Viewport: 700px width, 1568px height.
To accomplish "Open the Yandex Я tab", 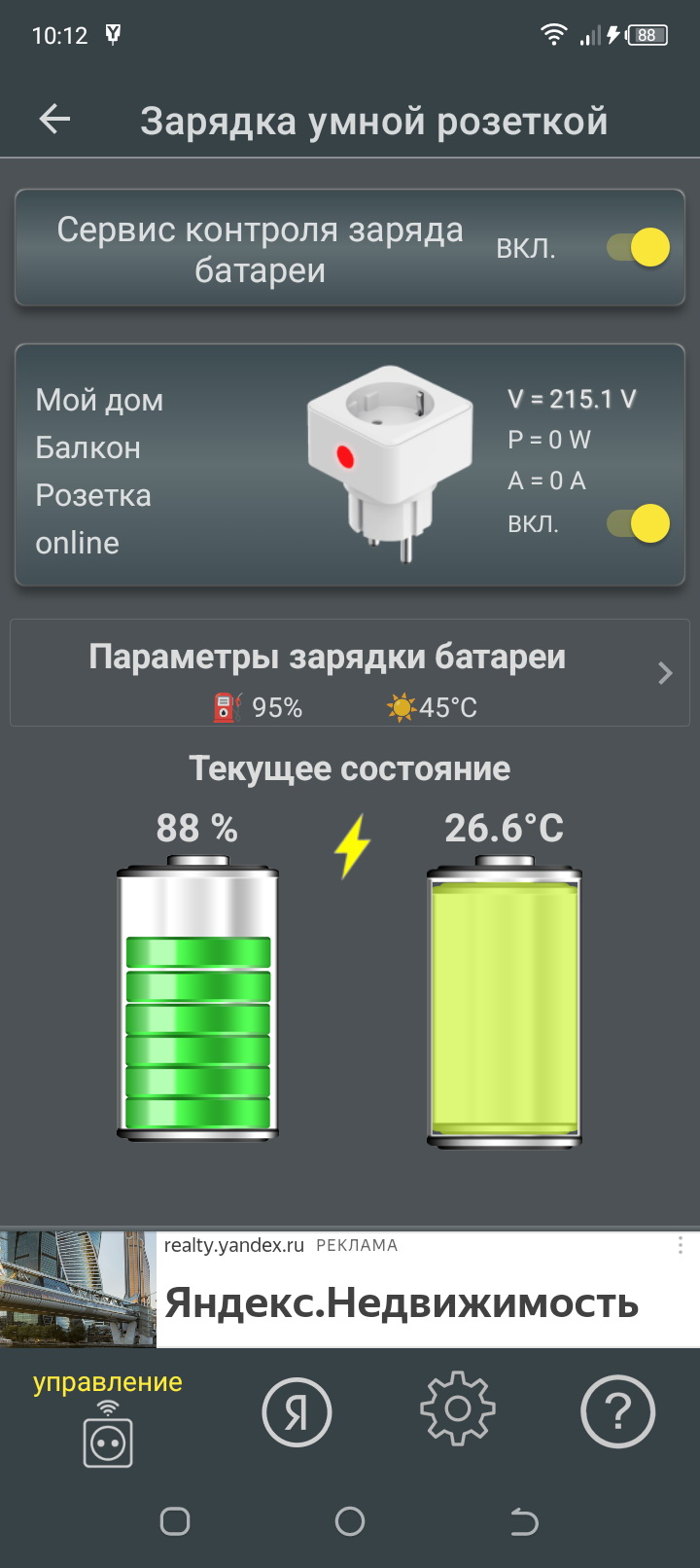I will point(297,1411).
